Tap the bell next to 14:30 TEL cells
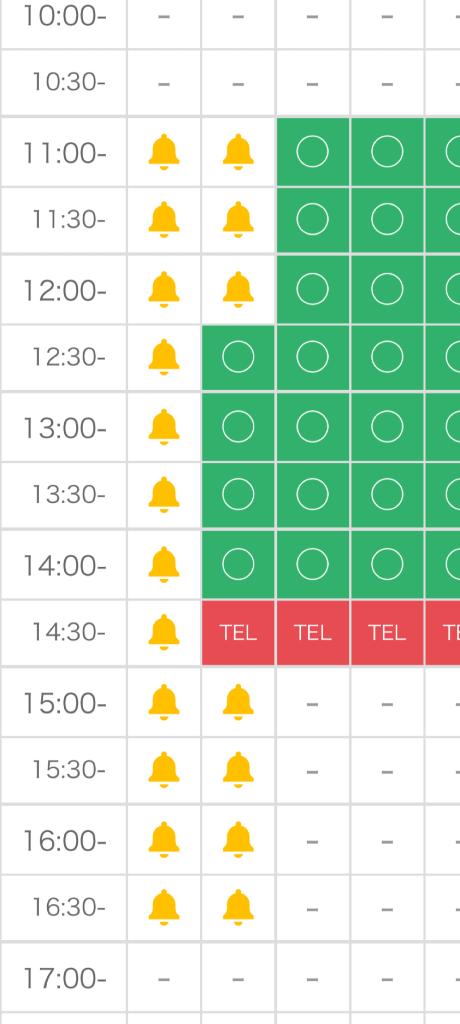Screen dimensions: 460x1024 [x=163, y=632]
